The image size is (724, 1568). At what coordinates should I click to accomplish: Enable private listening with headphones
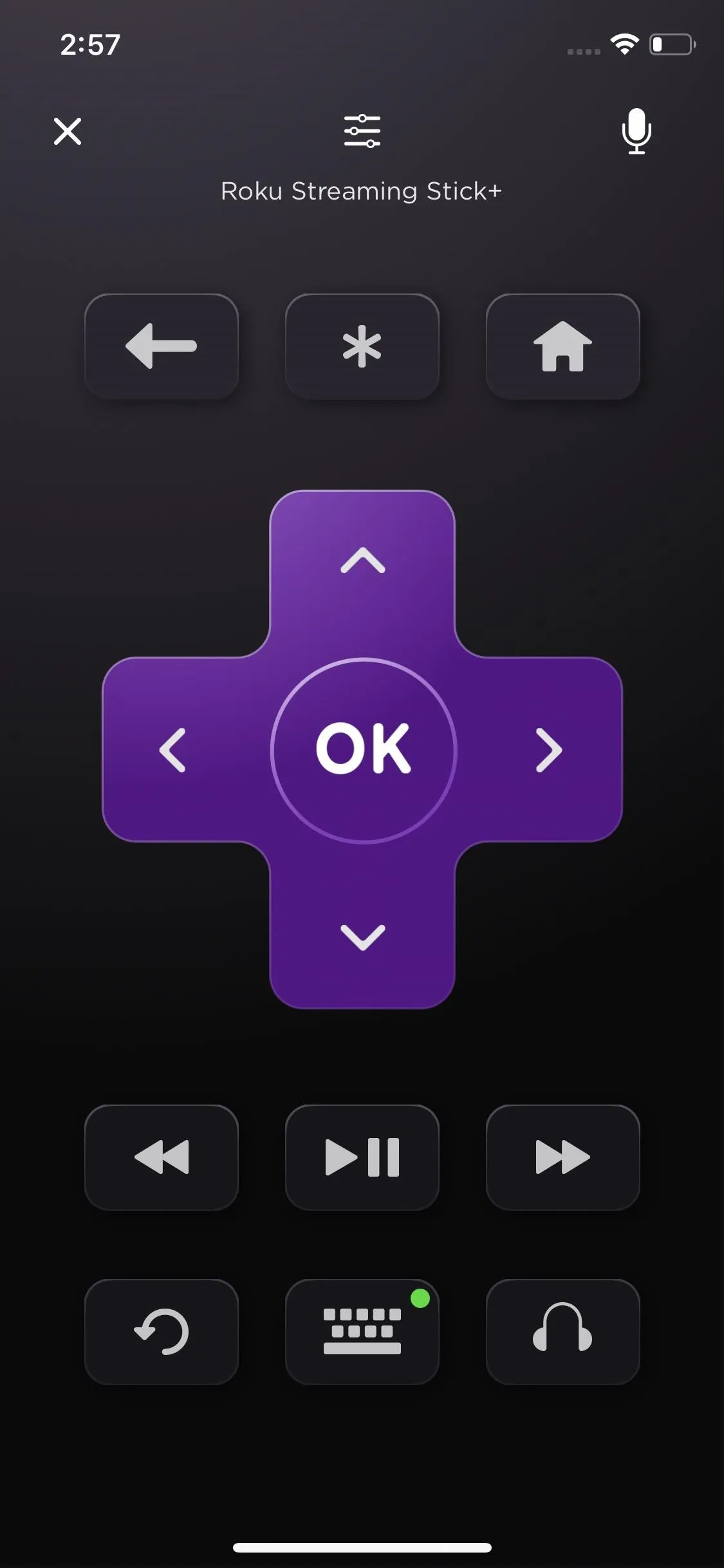point(563,1332)
